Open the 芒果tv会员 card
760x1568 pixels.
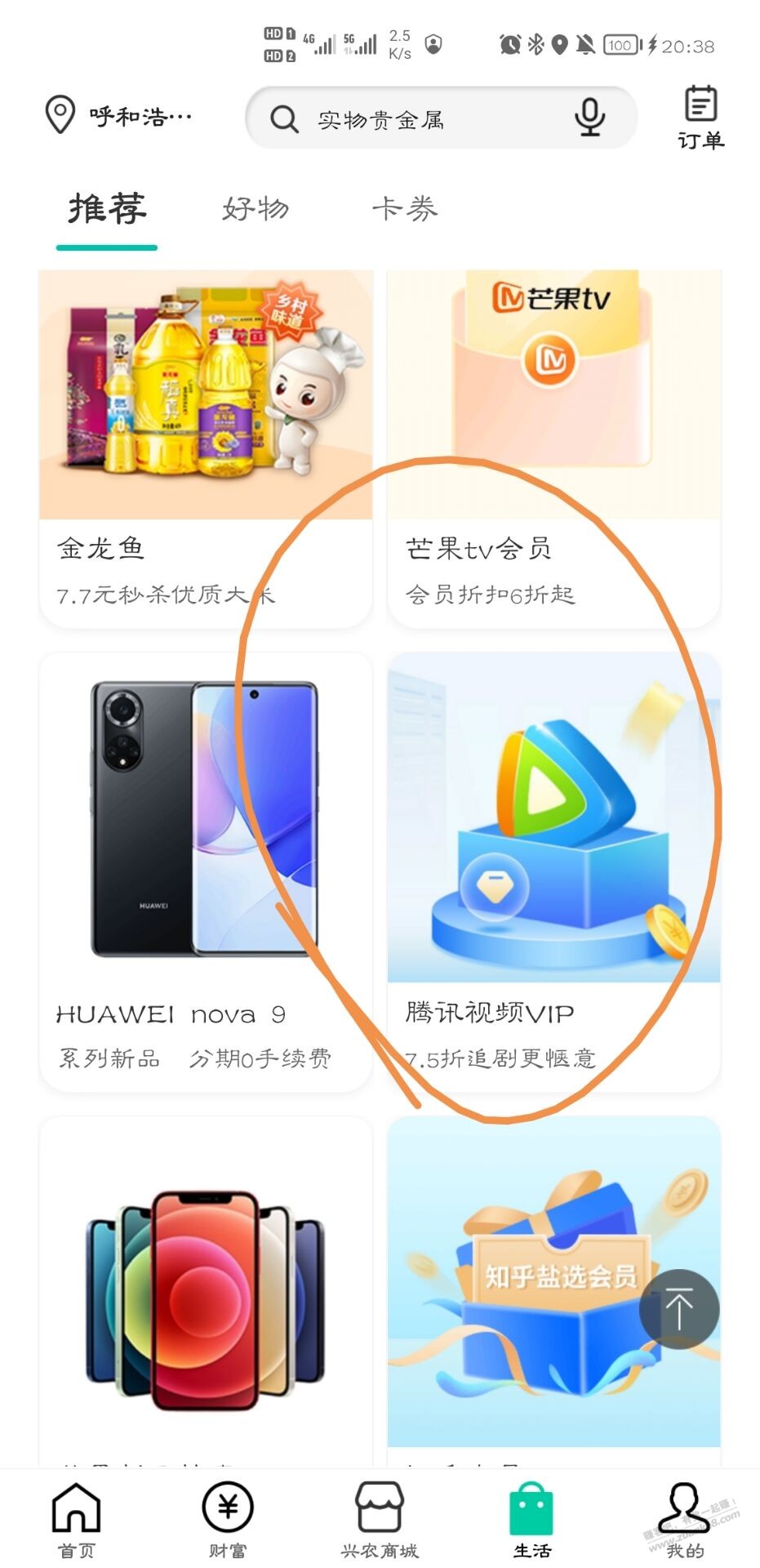pos(553,448)
